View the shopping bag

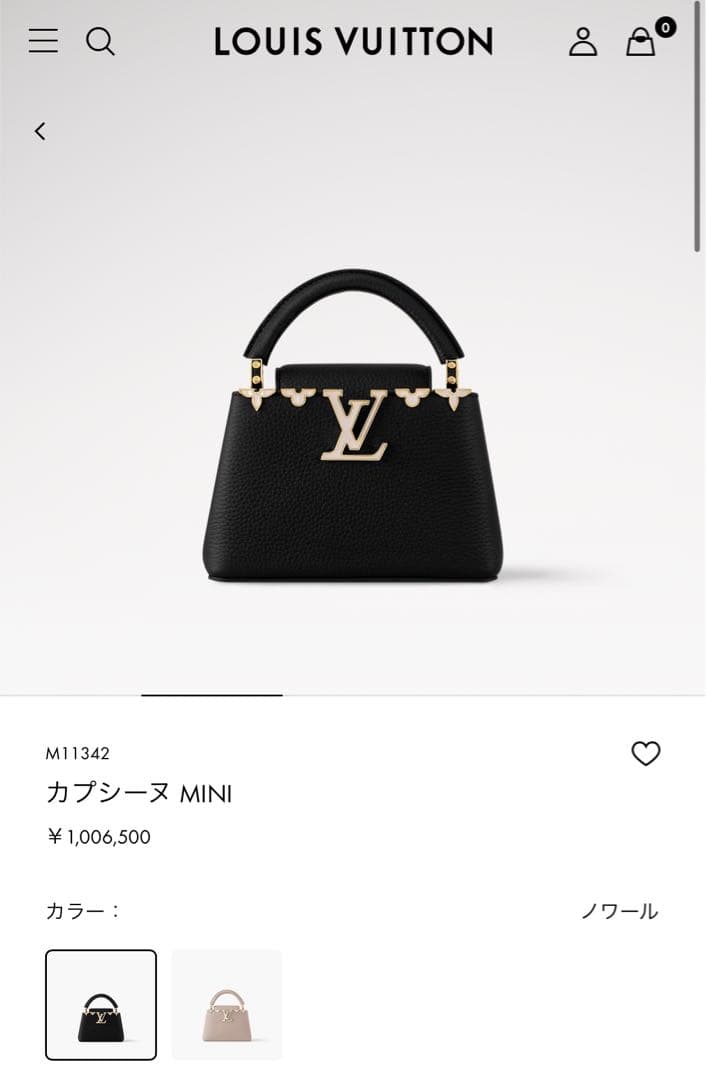tap(641, 42)
